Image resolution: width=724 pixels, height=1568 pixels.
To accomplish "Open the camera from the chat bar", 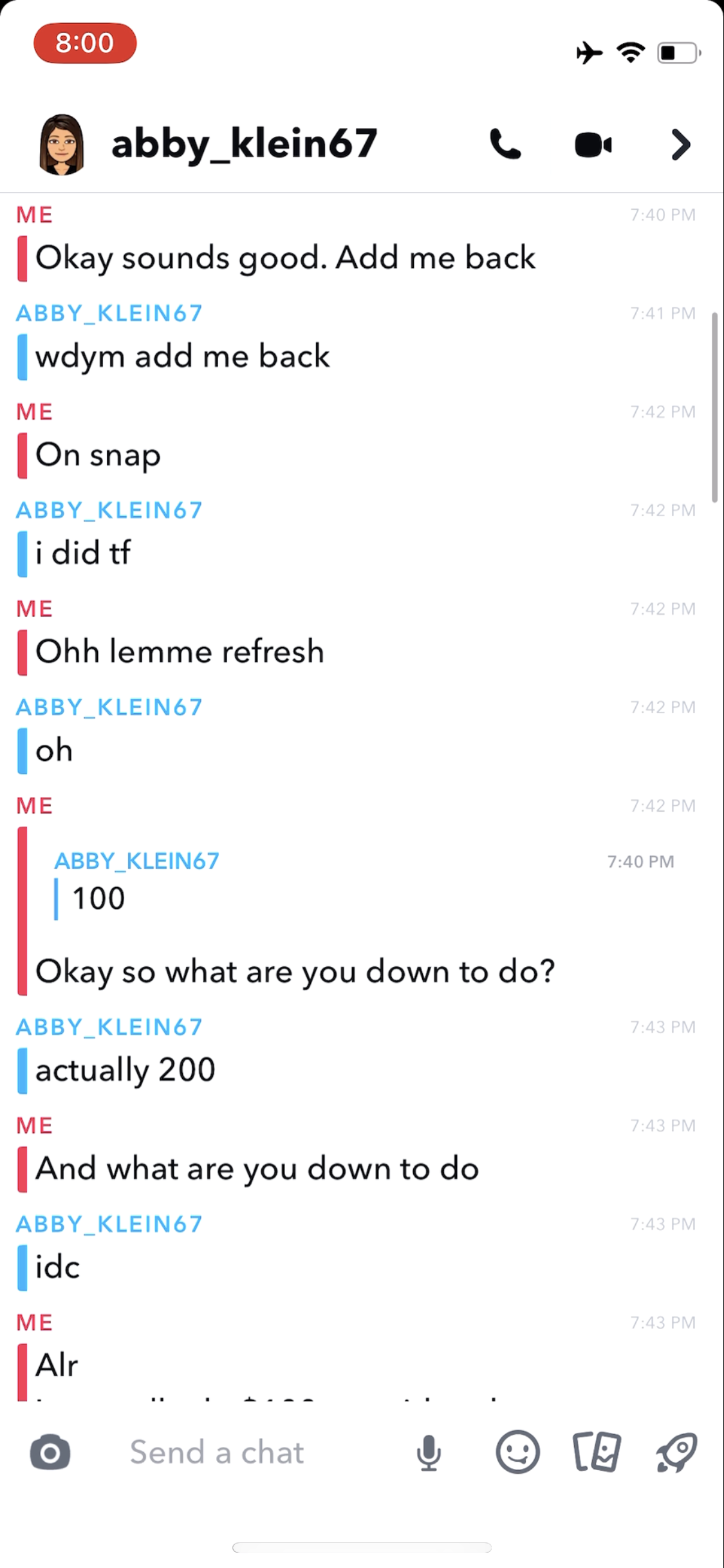I will coord(50,1452).
